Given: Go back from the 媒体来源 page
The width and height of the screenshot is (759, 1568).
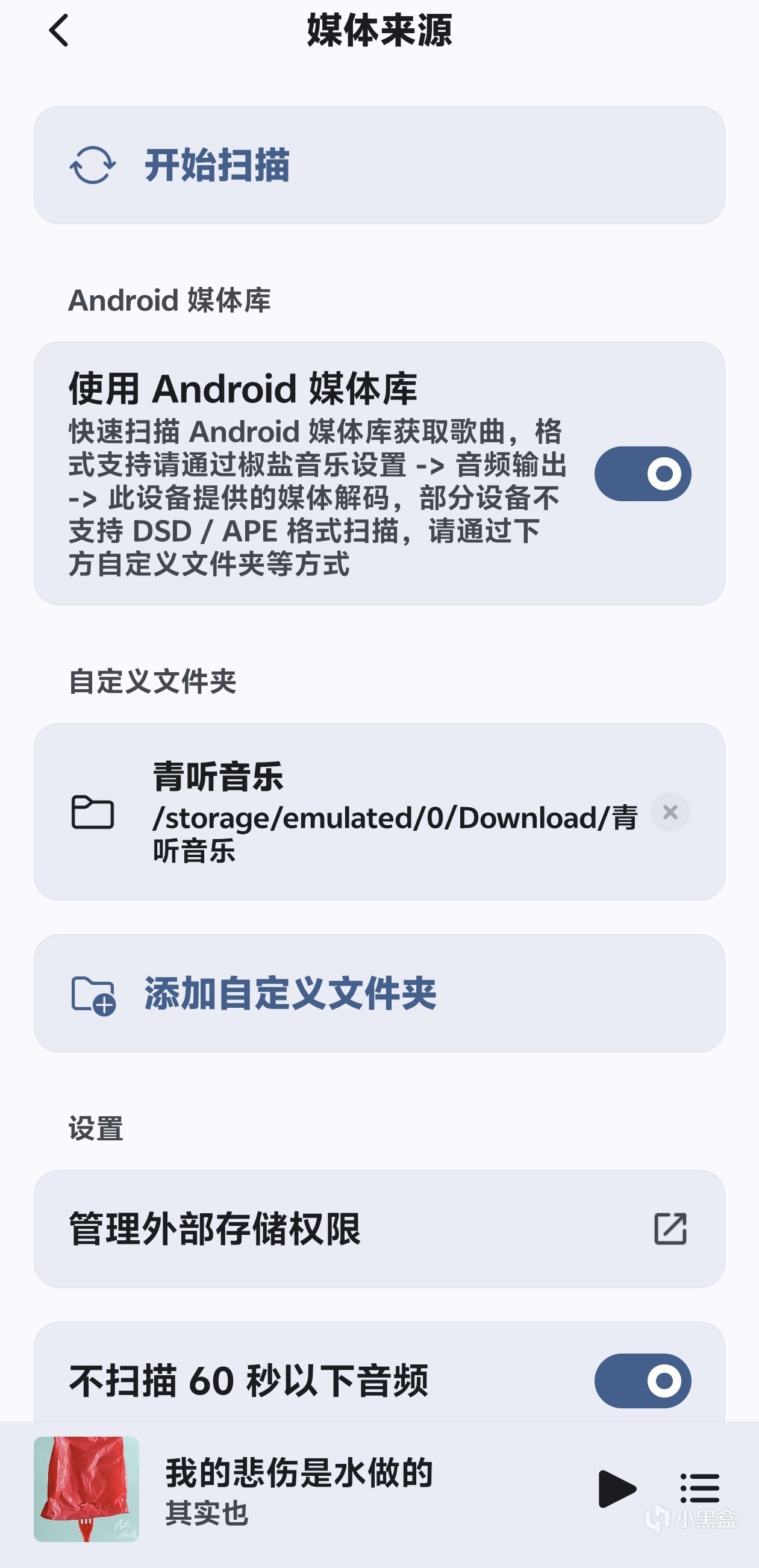Looking at the screenshot, I should coord(59,31).
